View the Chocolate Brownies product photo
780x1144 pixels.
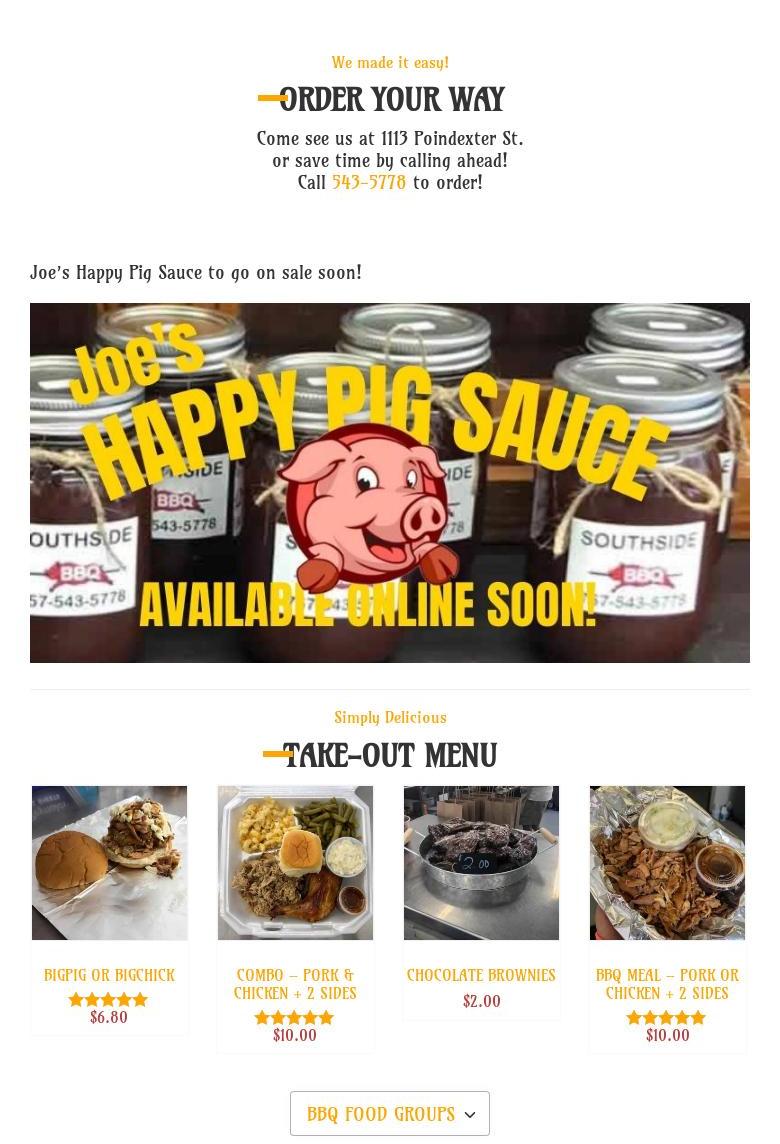pos(481,863)
